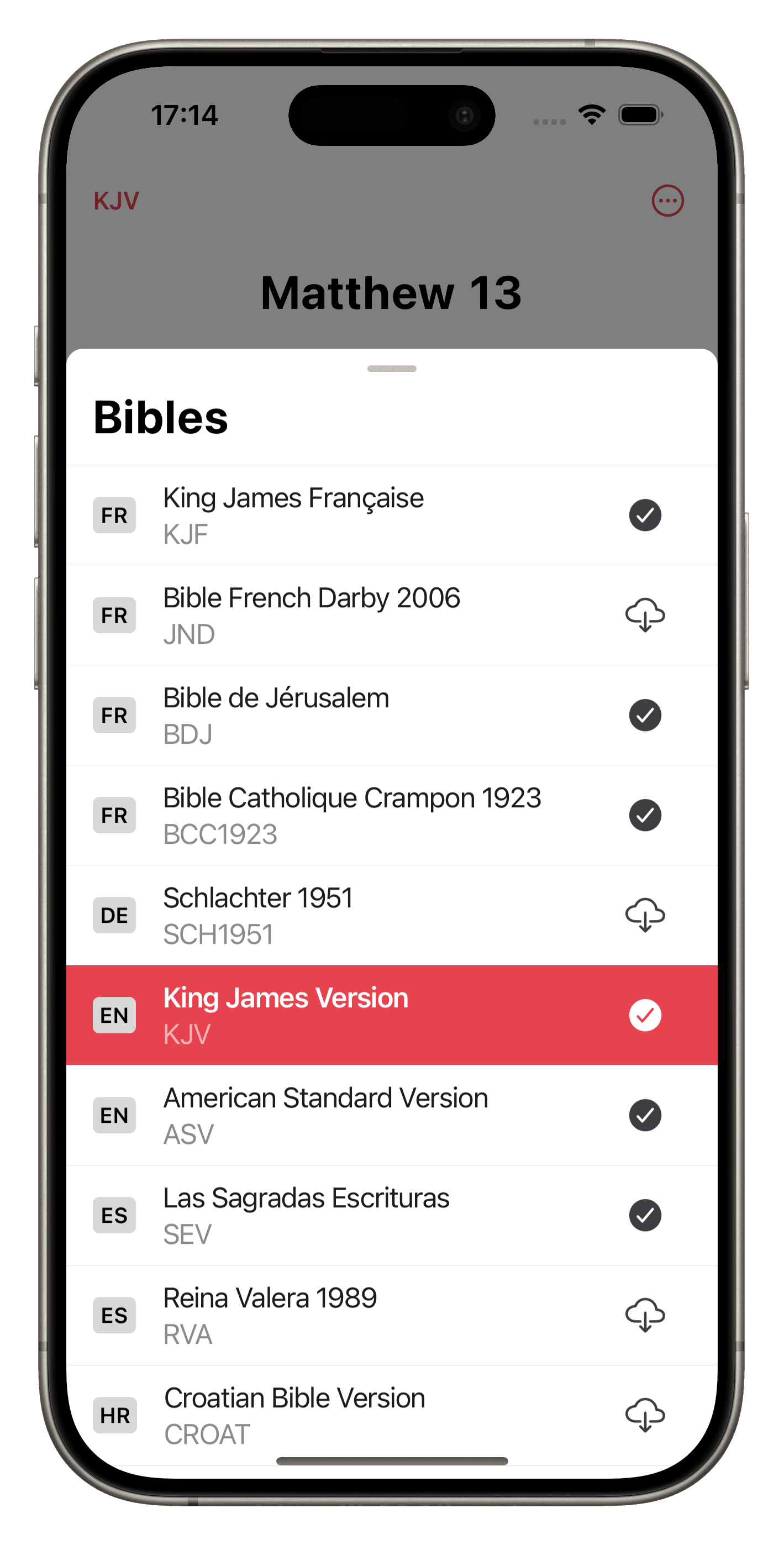Download Reina Valera 1989
Viewport: 784px width, 1545px height.
[x=645, y=1315]
